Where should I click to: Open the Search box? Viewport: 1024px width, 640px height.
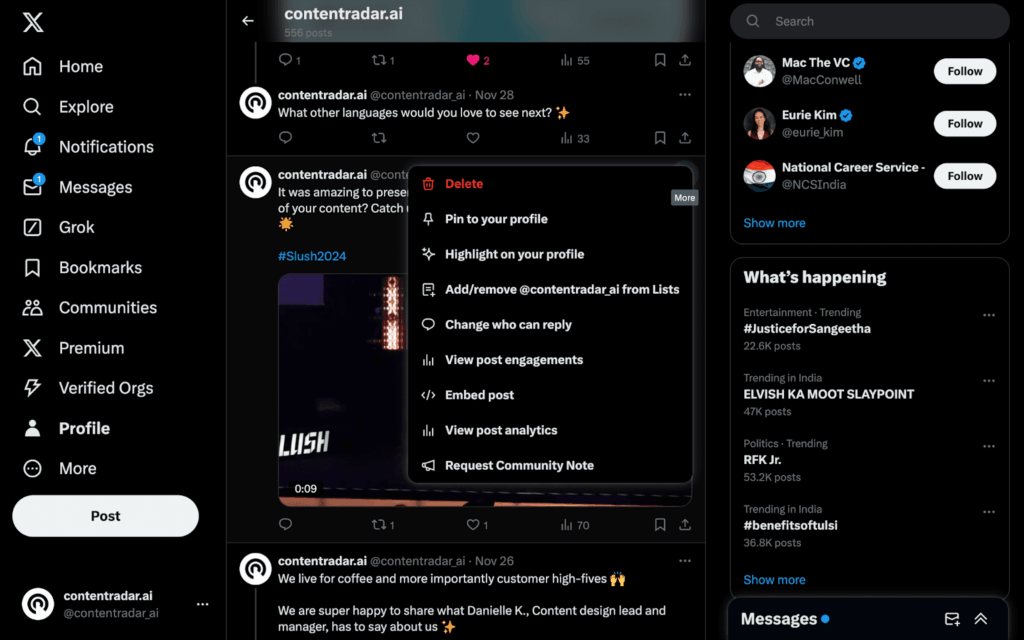tap(868, 21)
